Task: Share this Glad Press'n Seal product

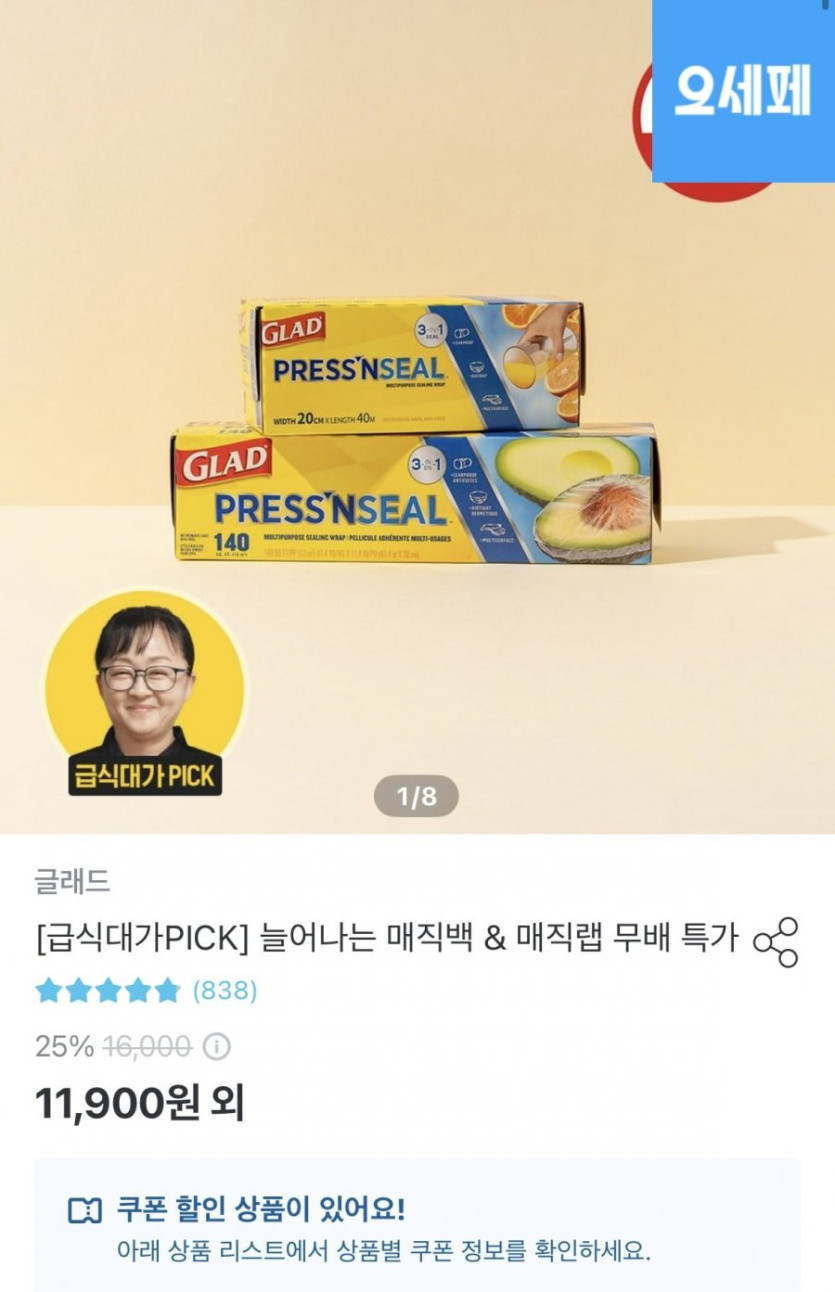Action: click(x=776, y=941)
